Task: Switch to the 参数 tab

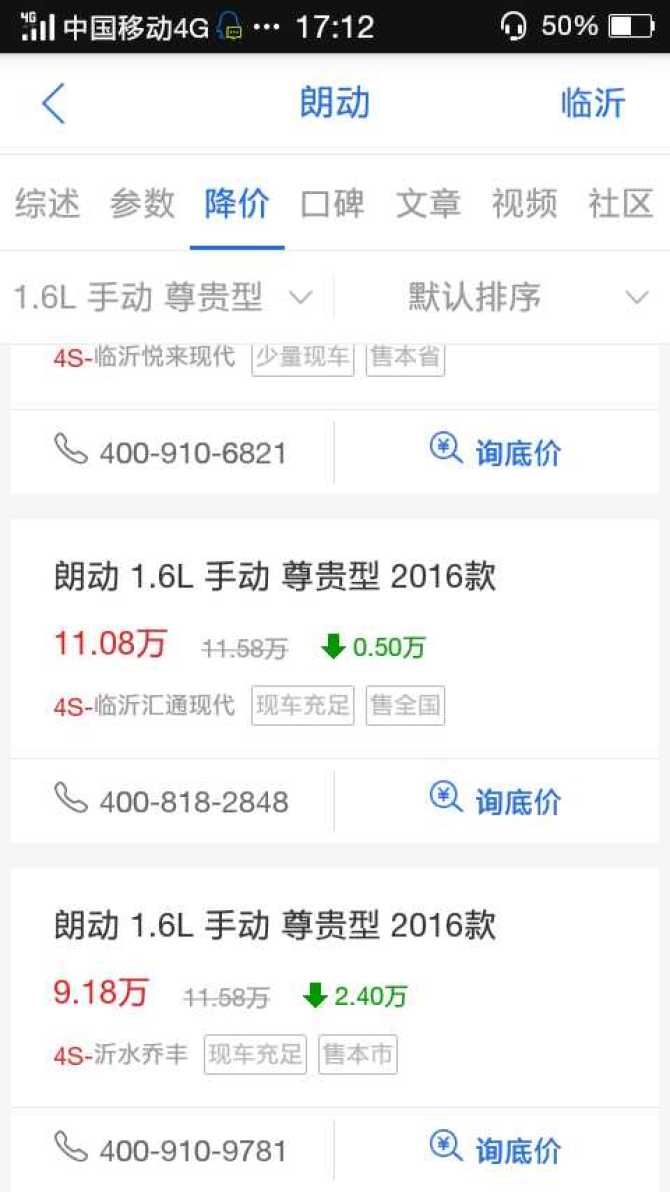Action: [x=142, y=204]
